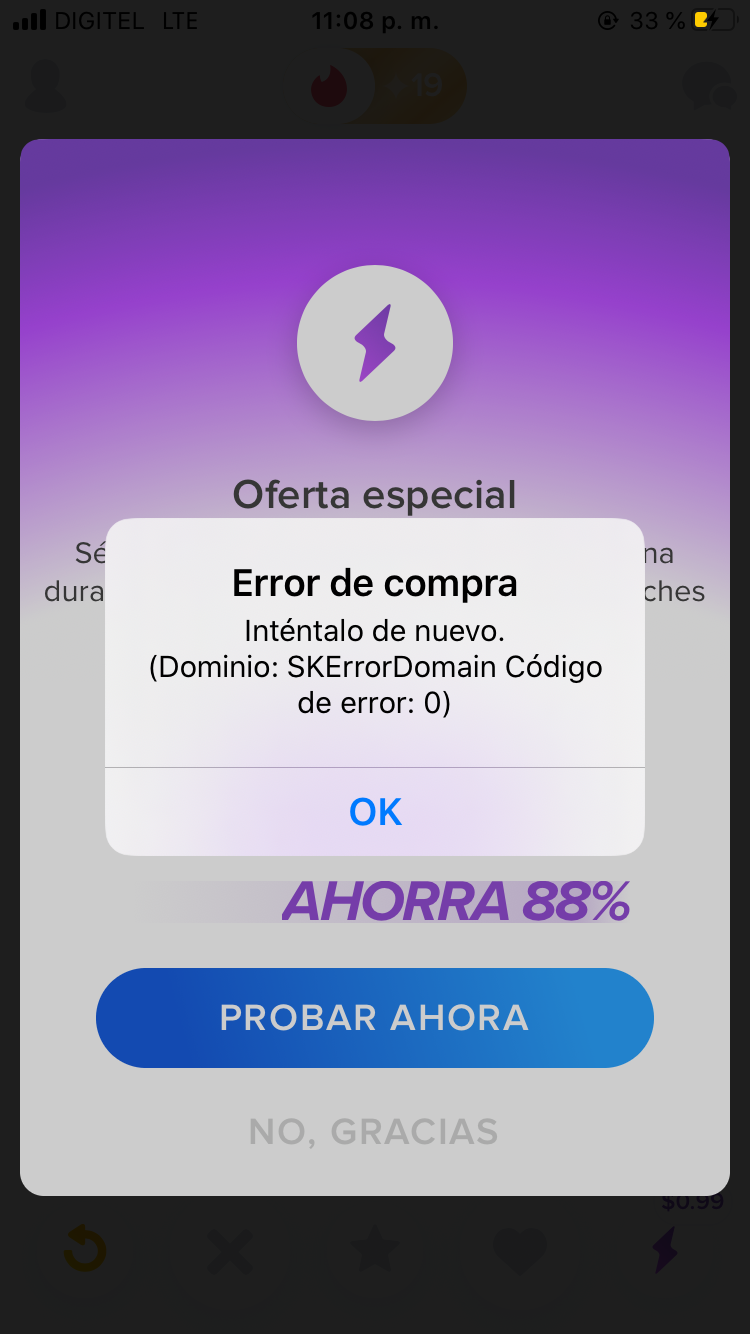Switch to the Tinder flame tab
The height and width of the screenshot is (1334, 750).
330,87
